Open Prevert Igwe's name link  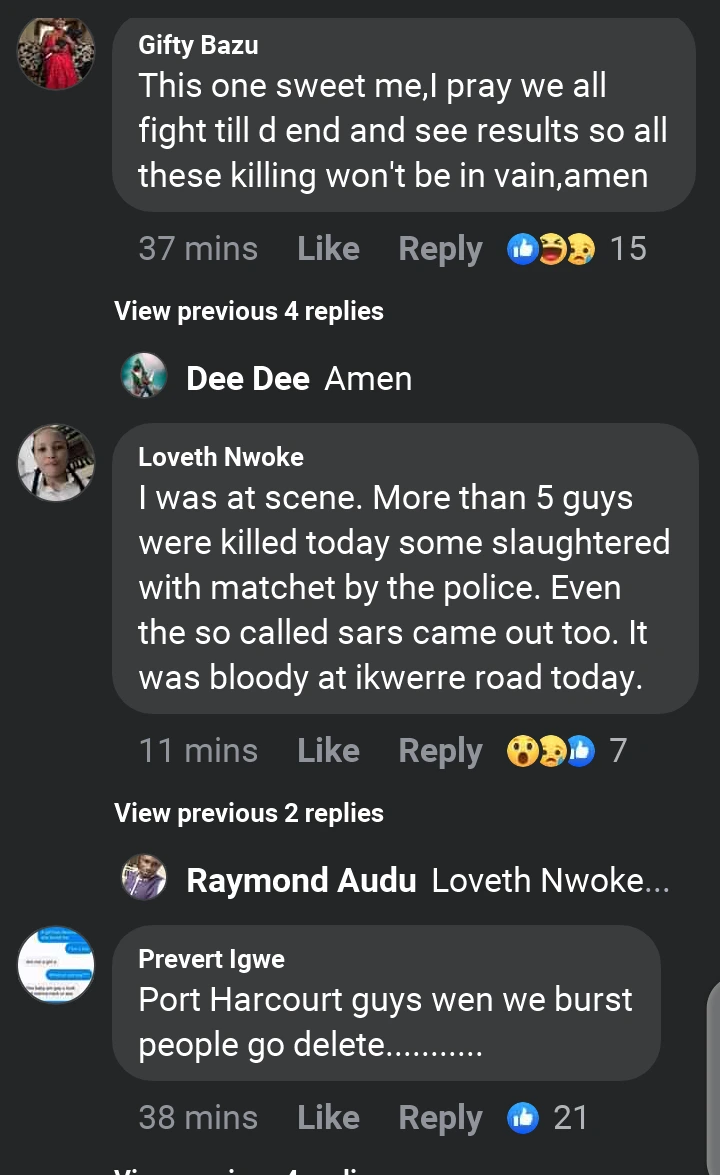pos(211,959)
